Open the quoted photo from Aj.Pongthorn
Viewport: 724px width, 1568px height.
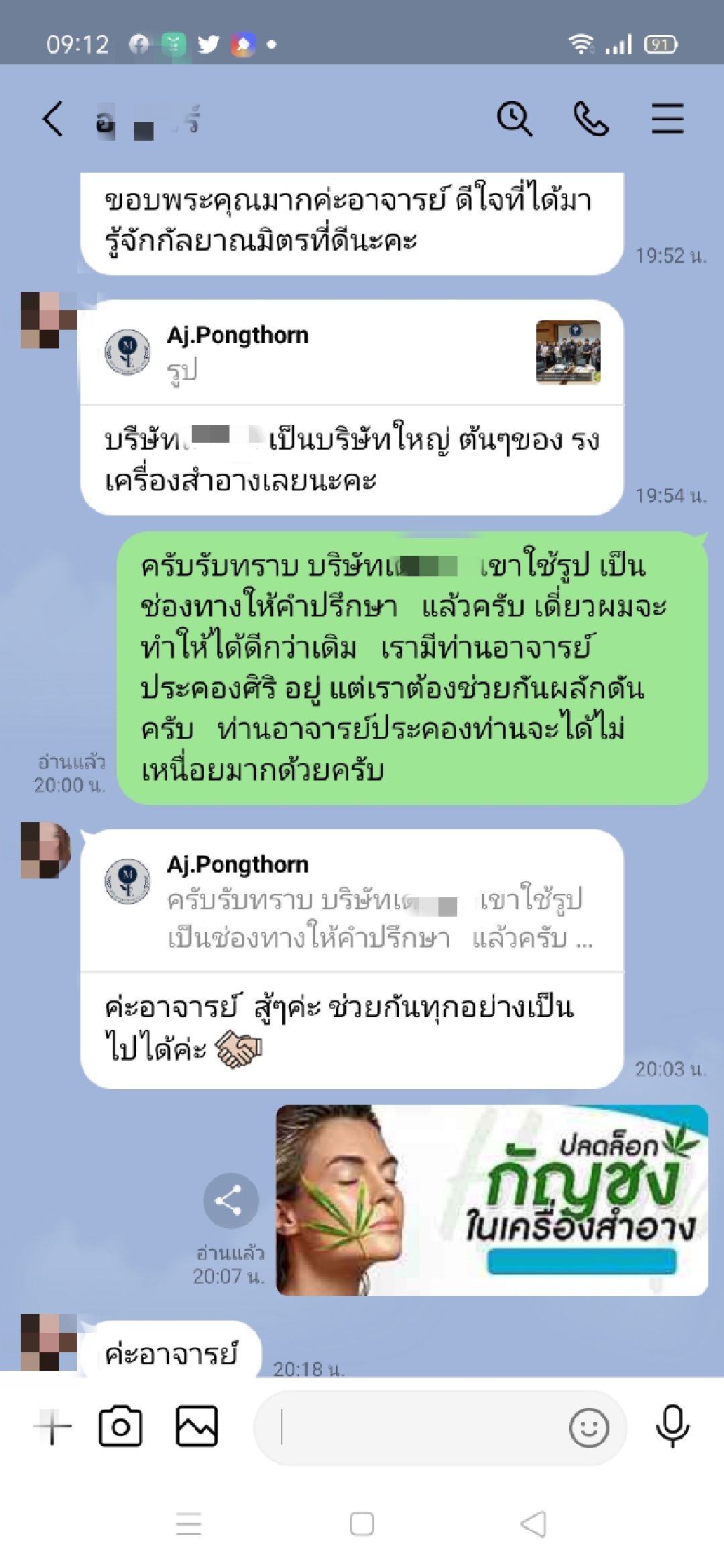tap(568, 352)
